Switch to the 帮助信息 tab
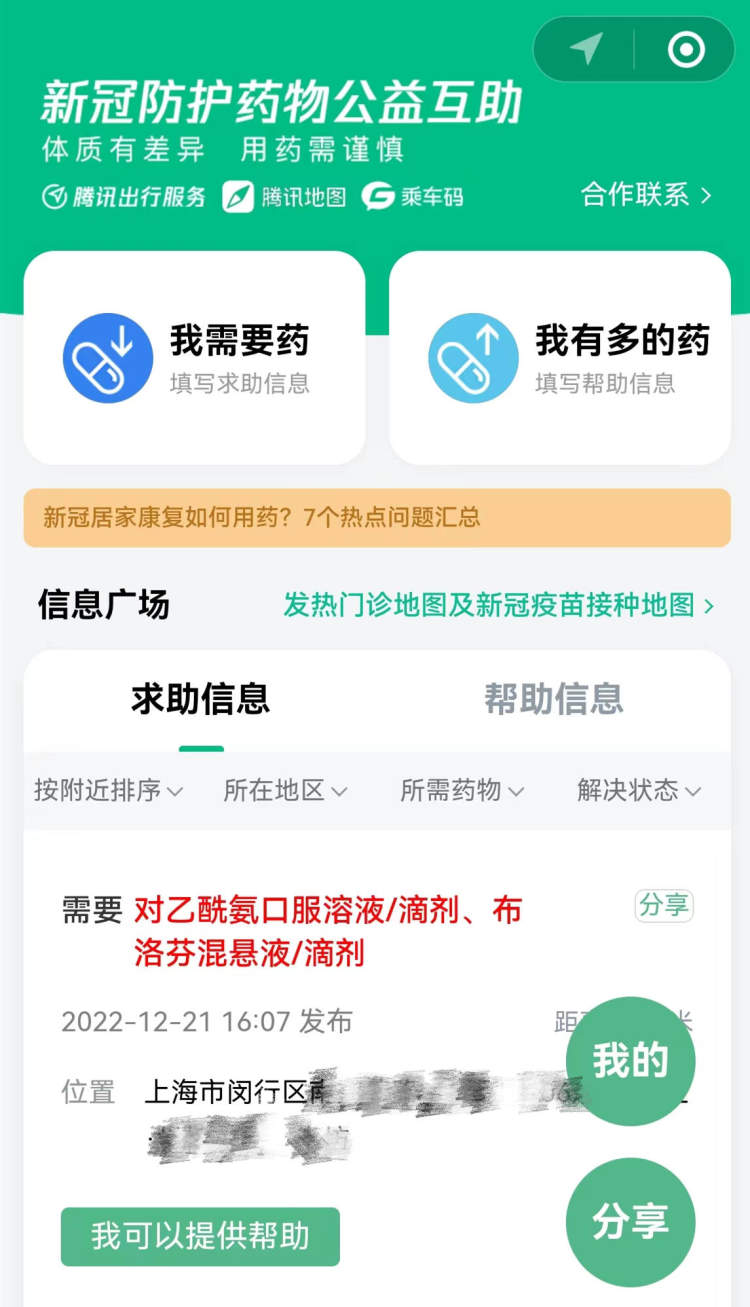 tap(554, 698)
